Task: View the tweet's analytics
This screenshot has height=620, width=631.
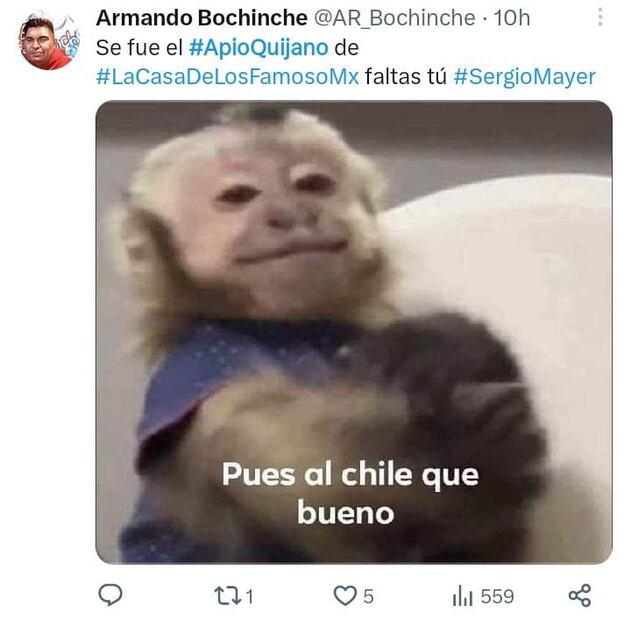Action: click(x=482, y=596)
